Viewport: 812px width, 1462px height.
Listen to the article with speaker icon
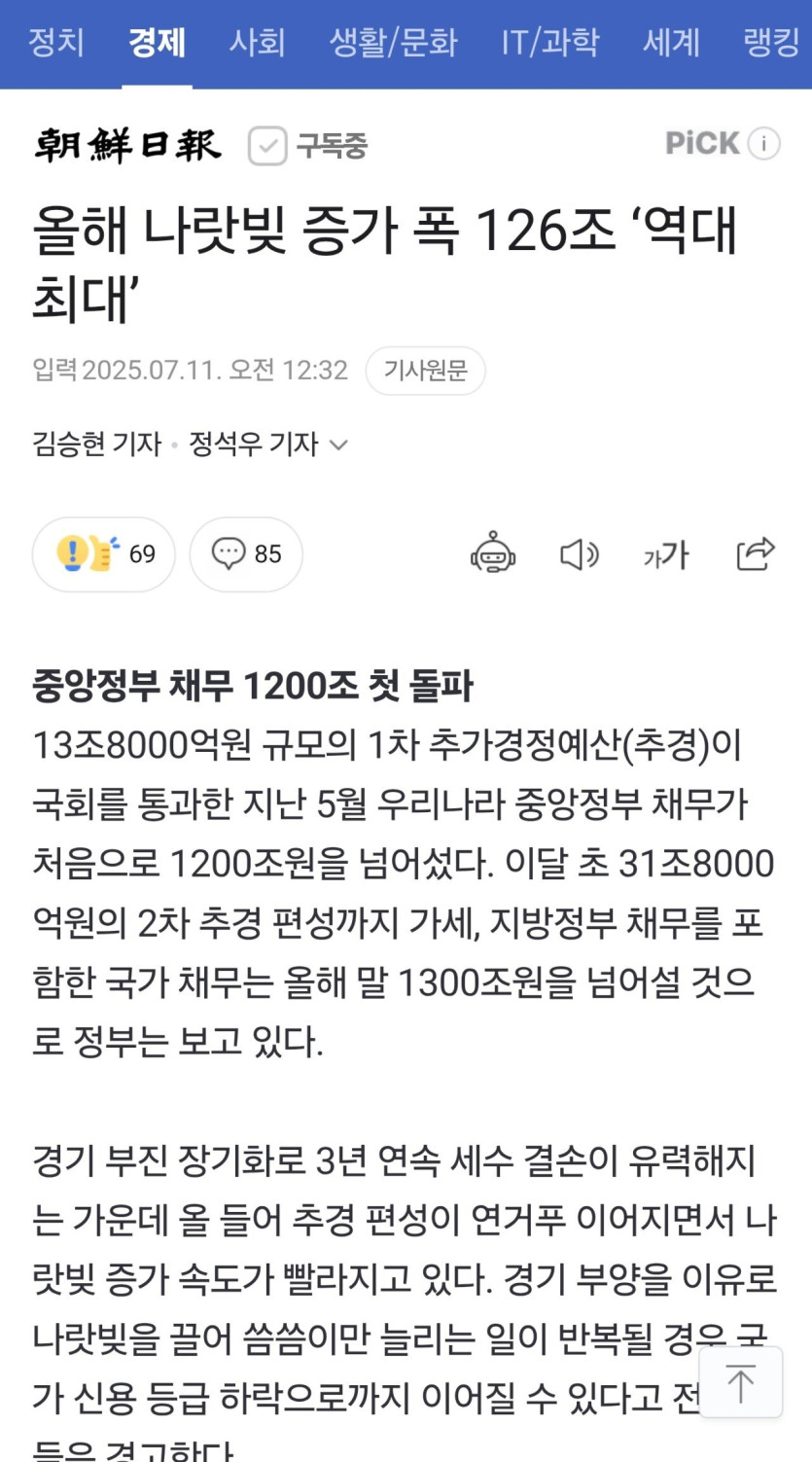click(x=580, y=555)
